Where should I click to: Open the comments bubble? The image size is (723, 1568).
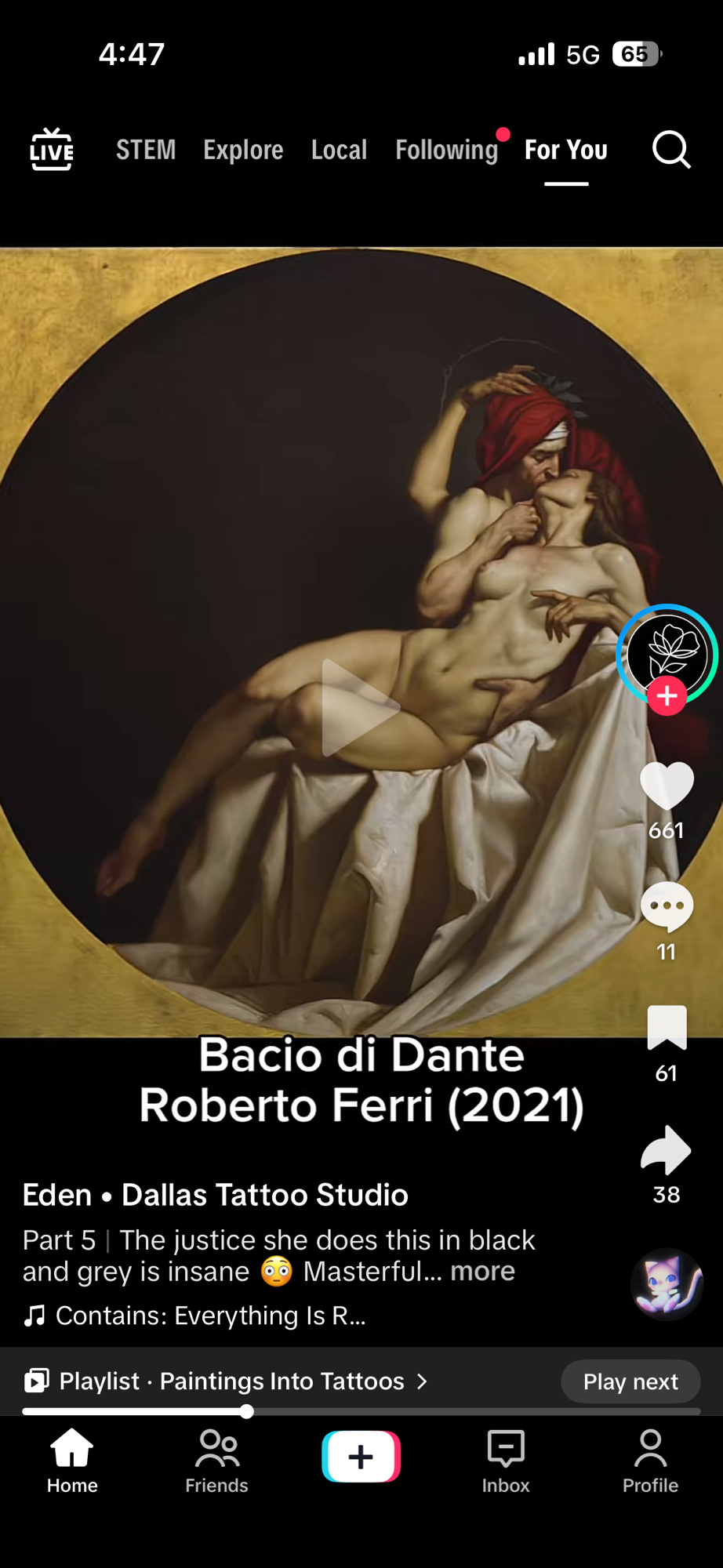click(x=667, y=908)
